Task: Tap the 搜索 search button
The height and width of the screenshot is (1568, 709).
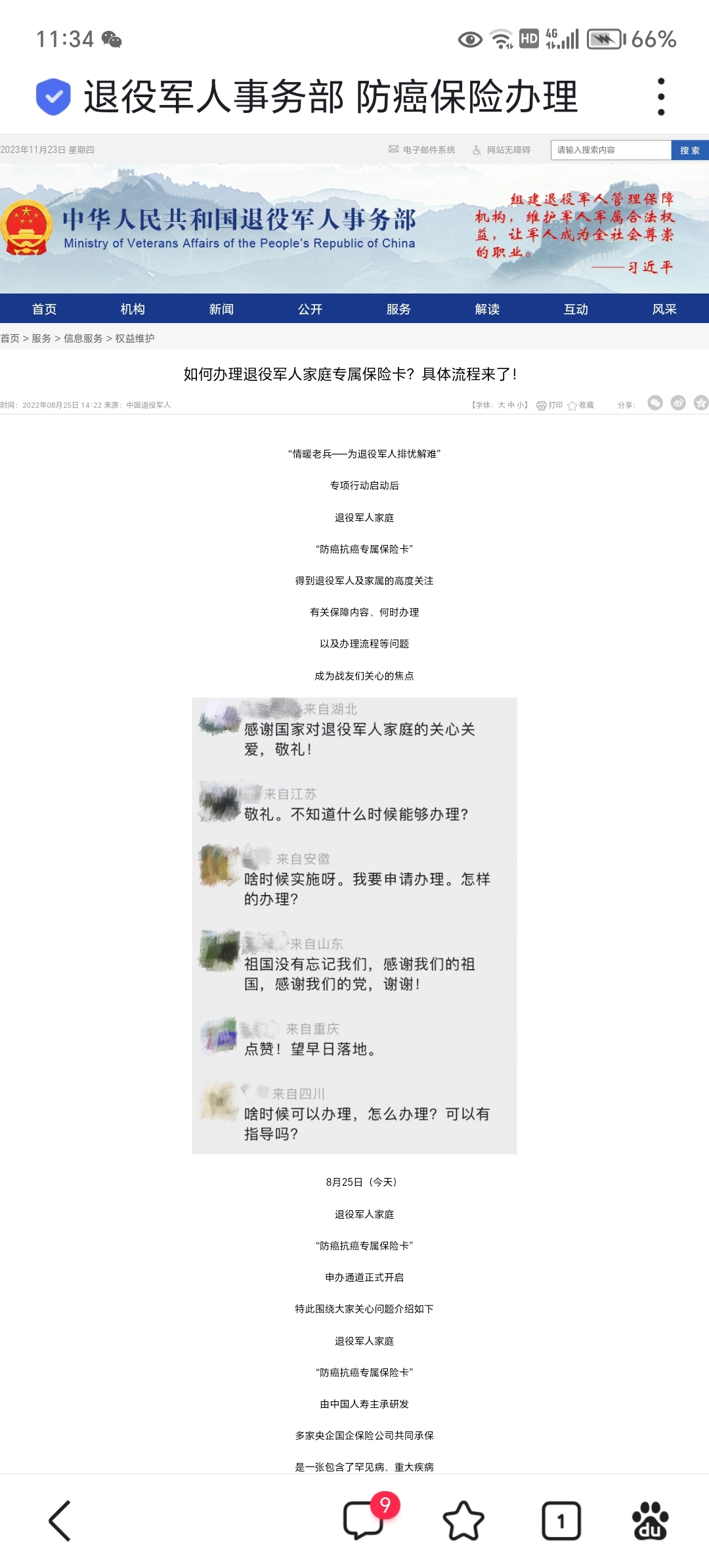Action: [690, 150]
